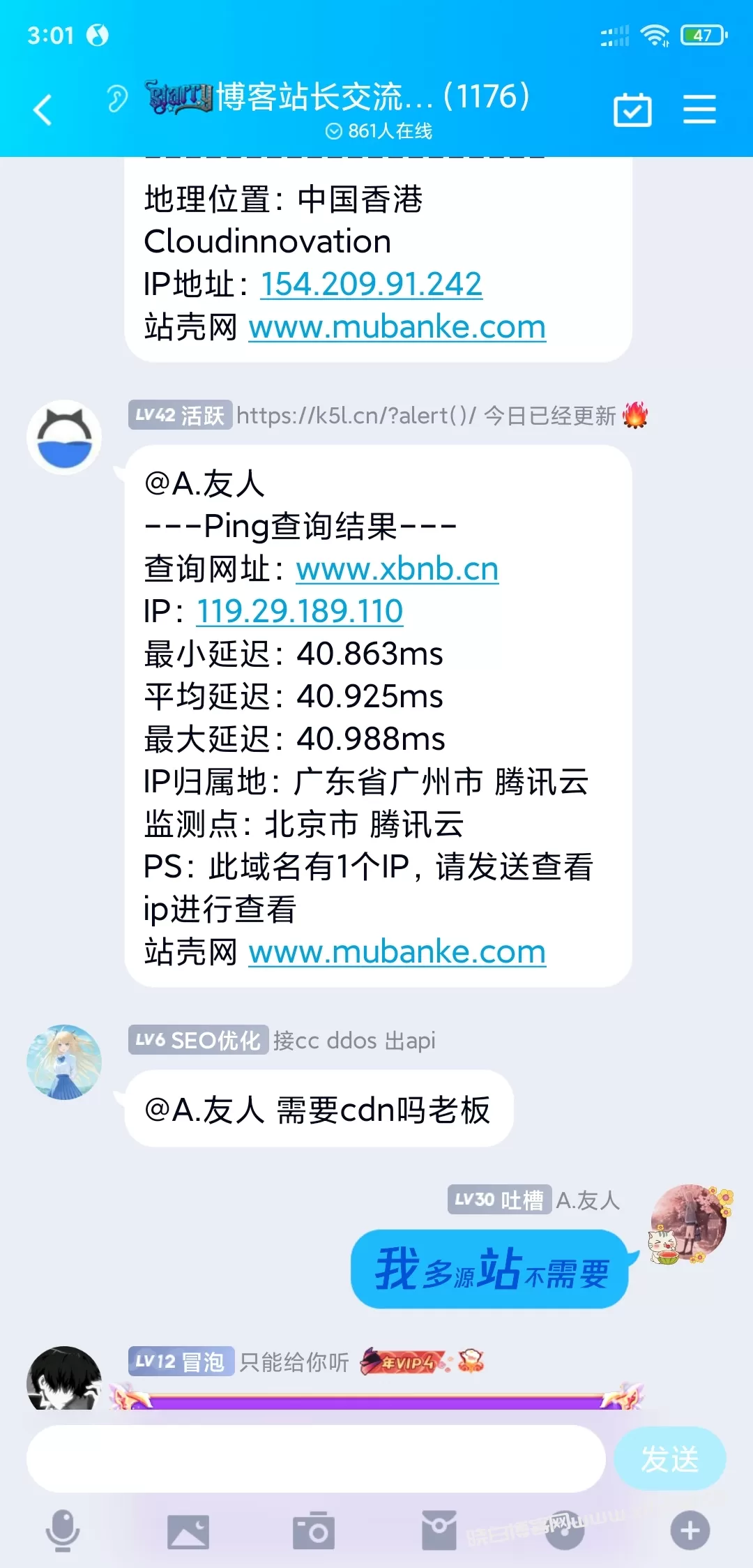
Task: View the LV42 bot's blue cat avatar
Action: point(64,437)
